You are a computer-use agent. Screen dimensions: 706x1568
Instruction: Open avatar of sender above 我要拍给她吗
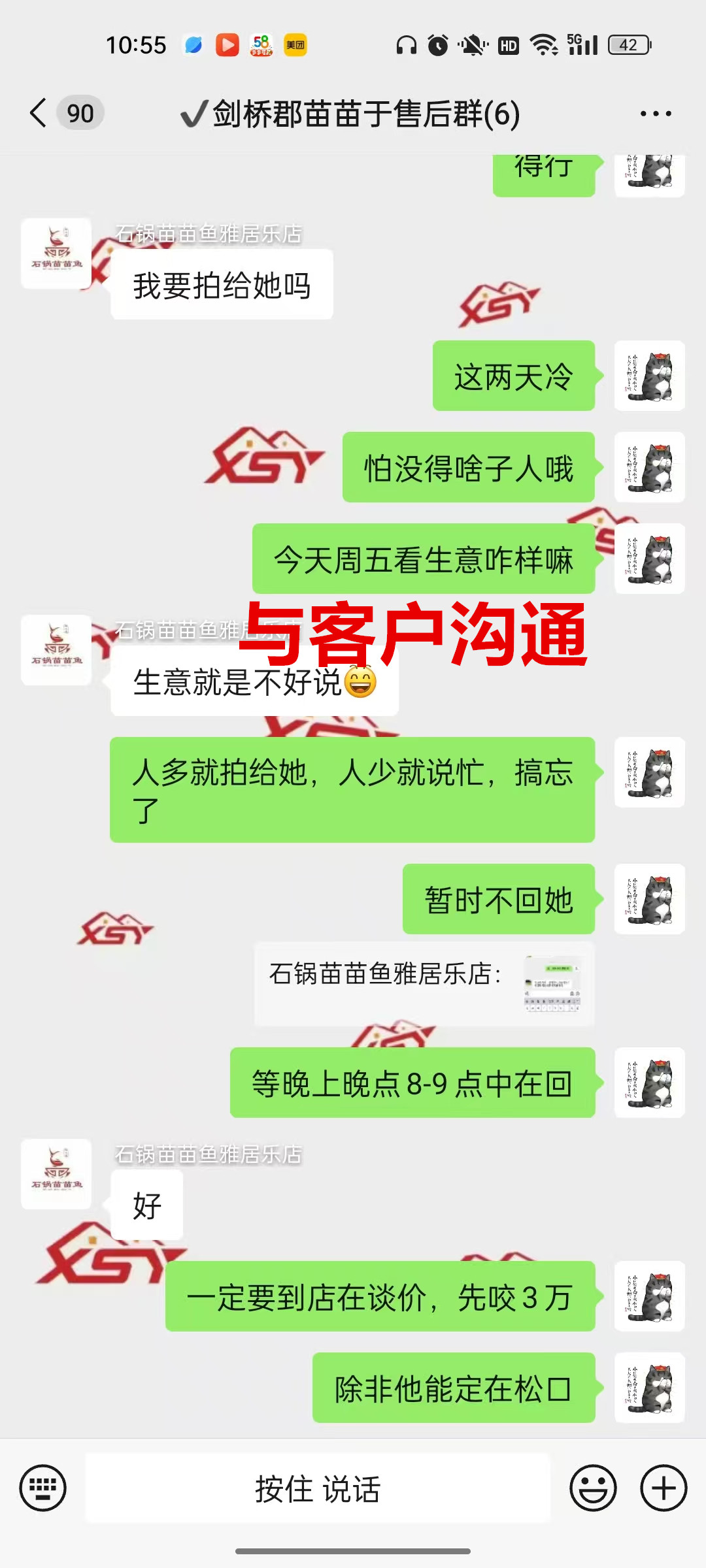[56, 253]
